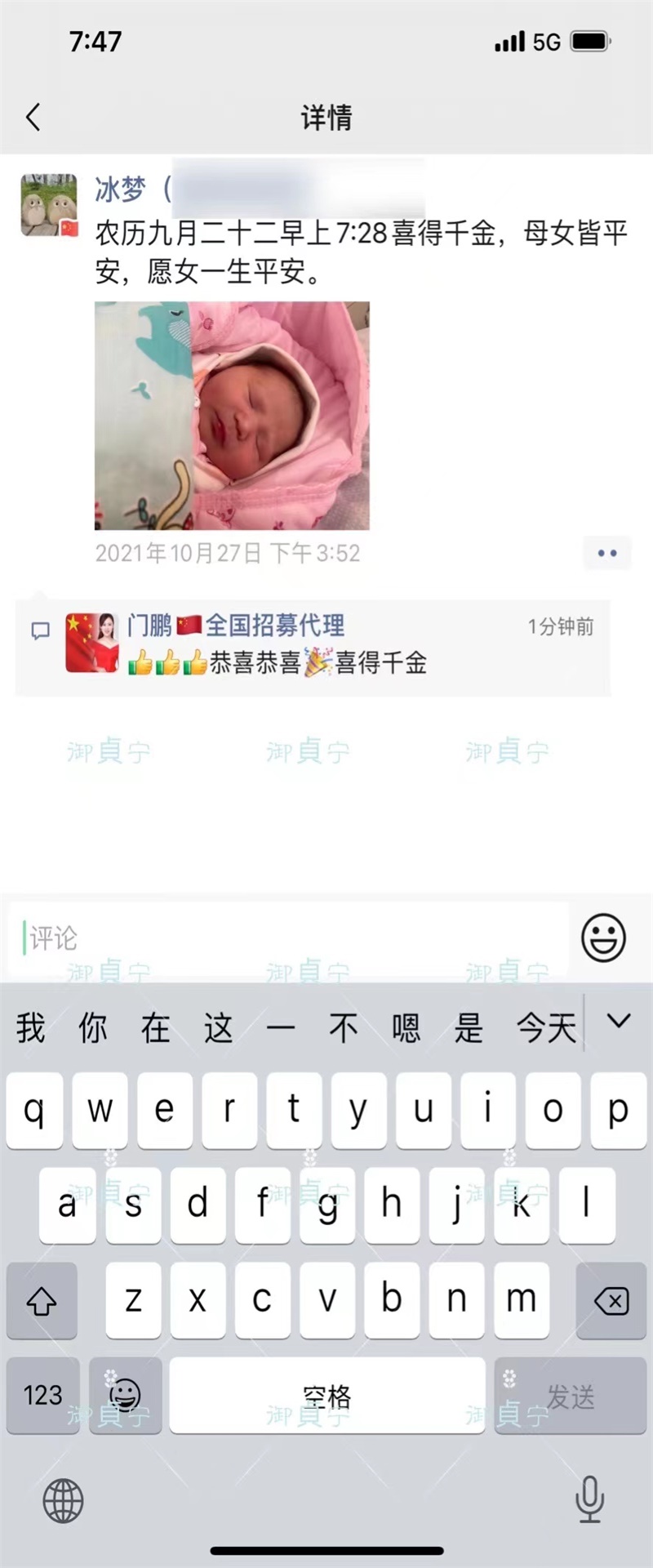Tap the keyboard emoji key
This screenshot has width=653, height=1568.
(x=125, y=1396)
